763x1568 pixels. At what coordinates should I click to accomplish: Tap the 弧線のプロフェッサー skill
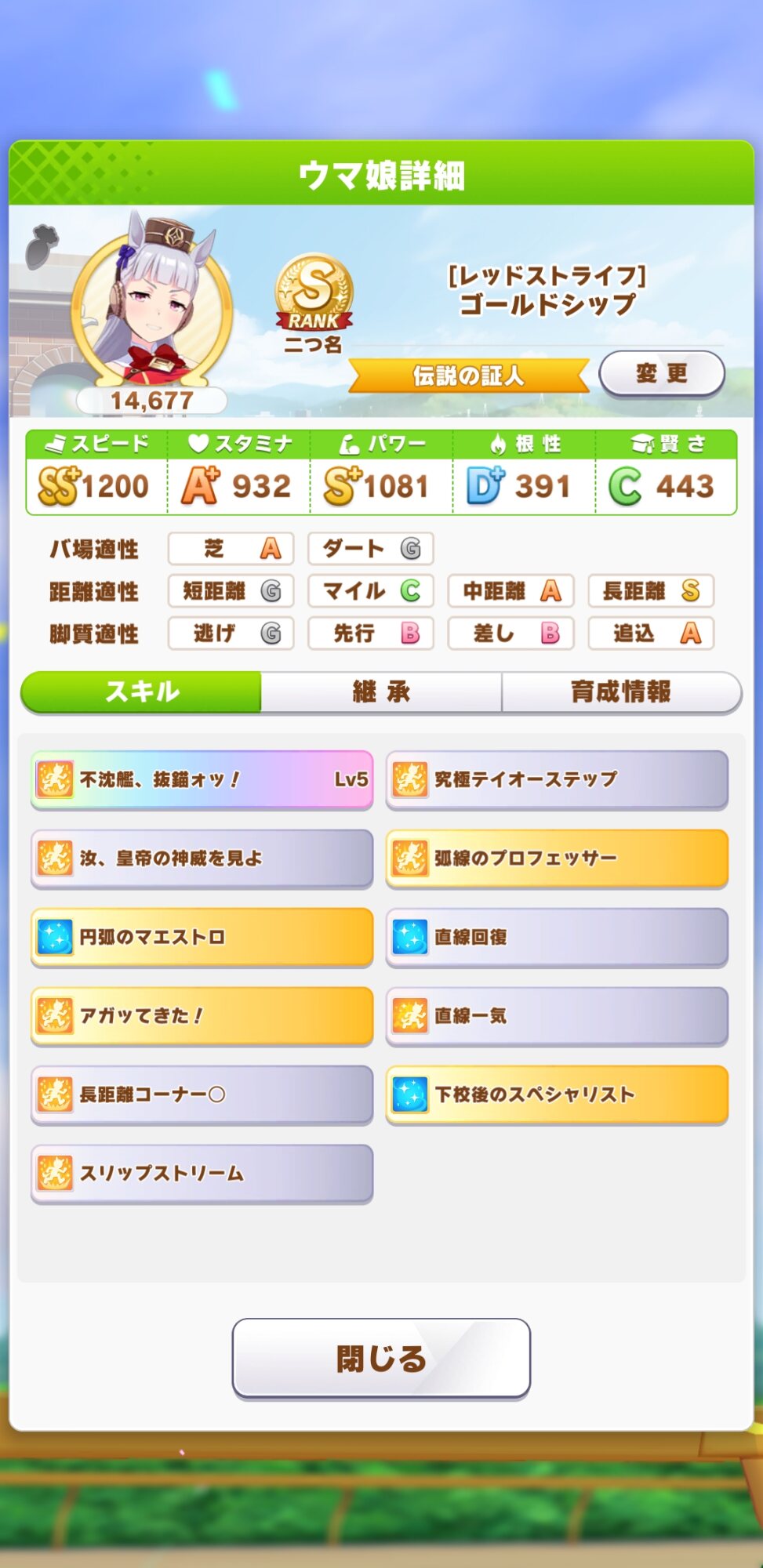click(557, 858)
